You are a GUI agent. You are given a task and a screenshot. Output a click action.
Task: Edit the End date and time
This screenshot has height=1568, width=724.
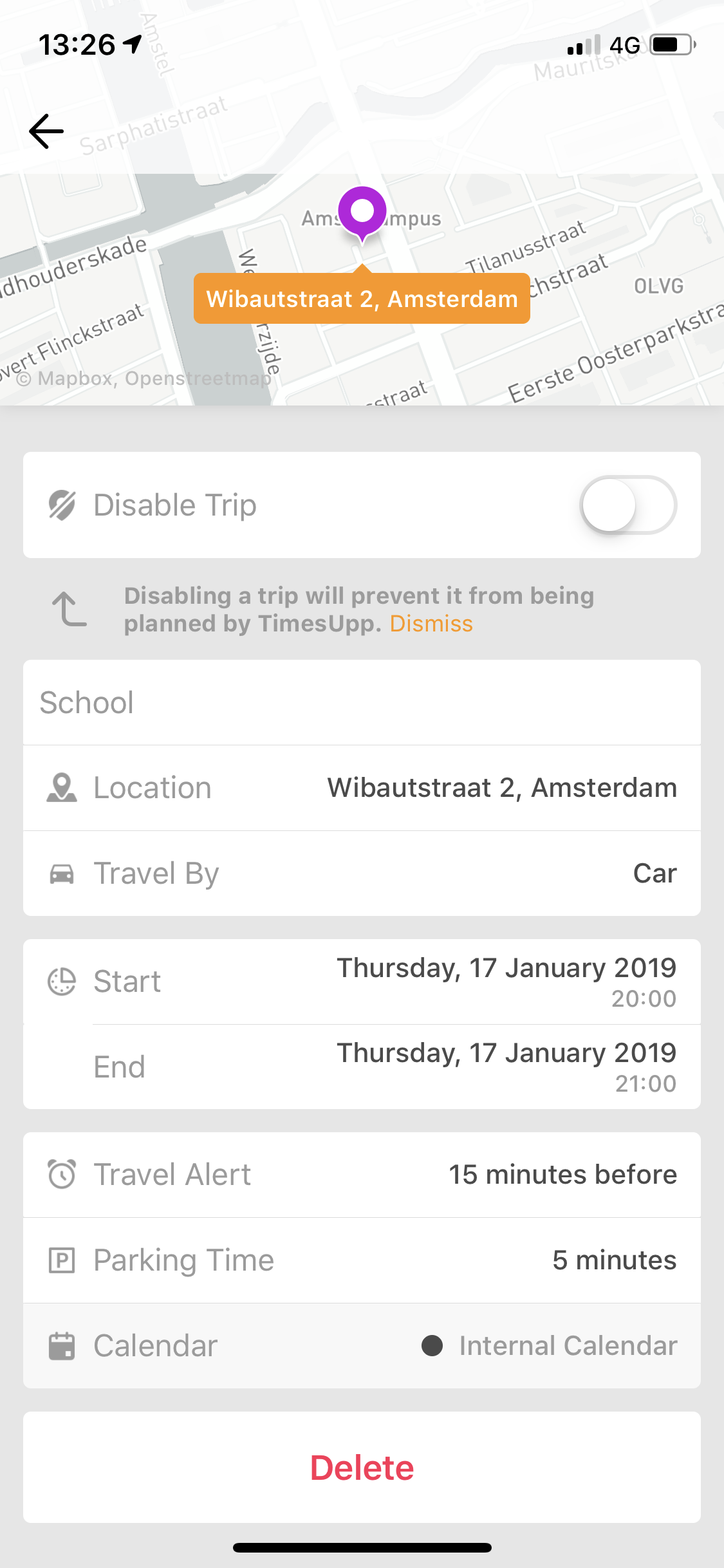click(x=362, y=1067)
